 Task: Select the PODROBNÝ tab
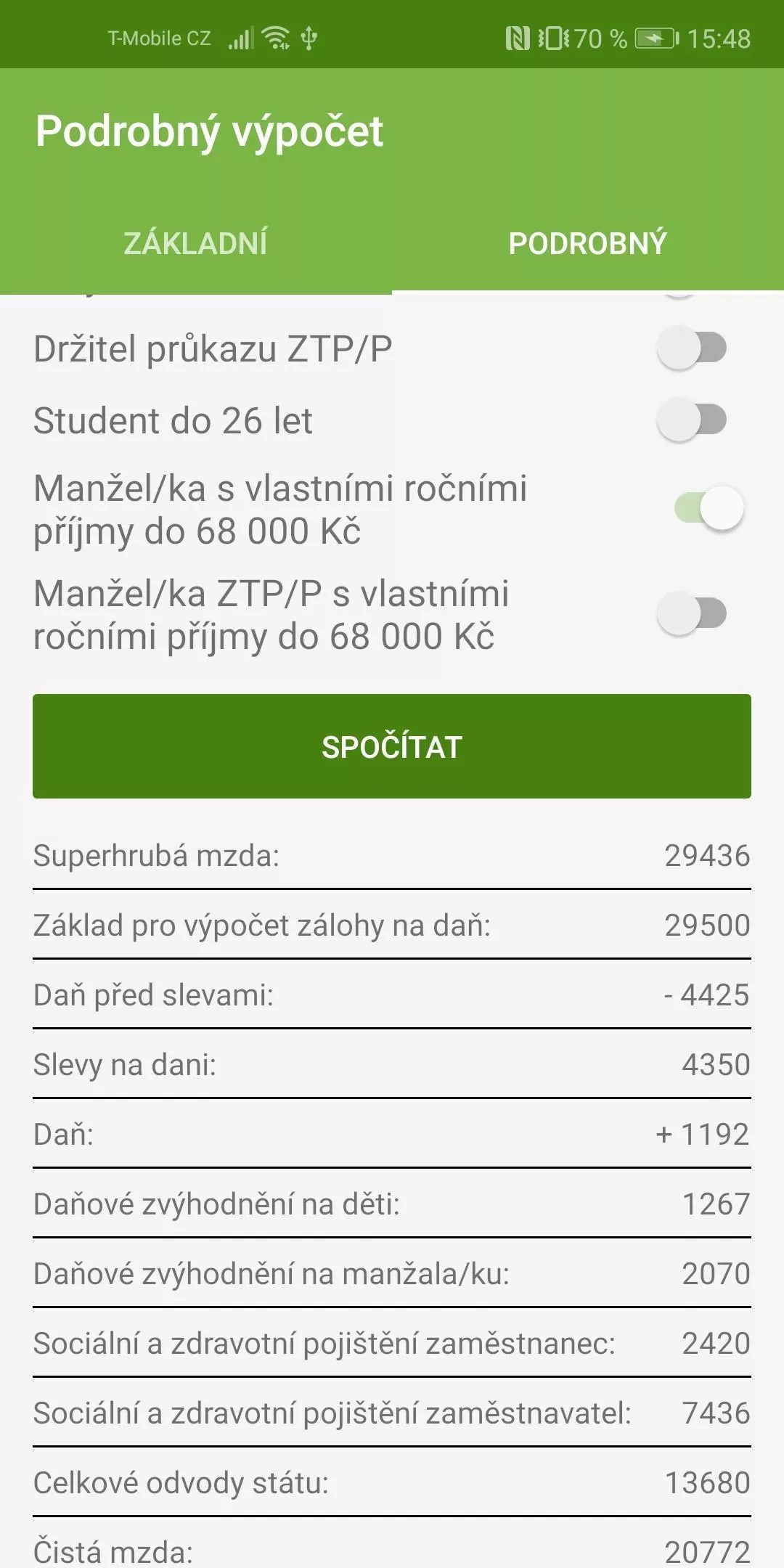click(x=588, y=243)
